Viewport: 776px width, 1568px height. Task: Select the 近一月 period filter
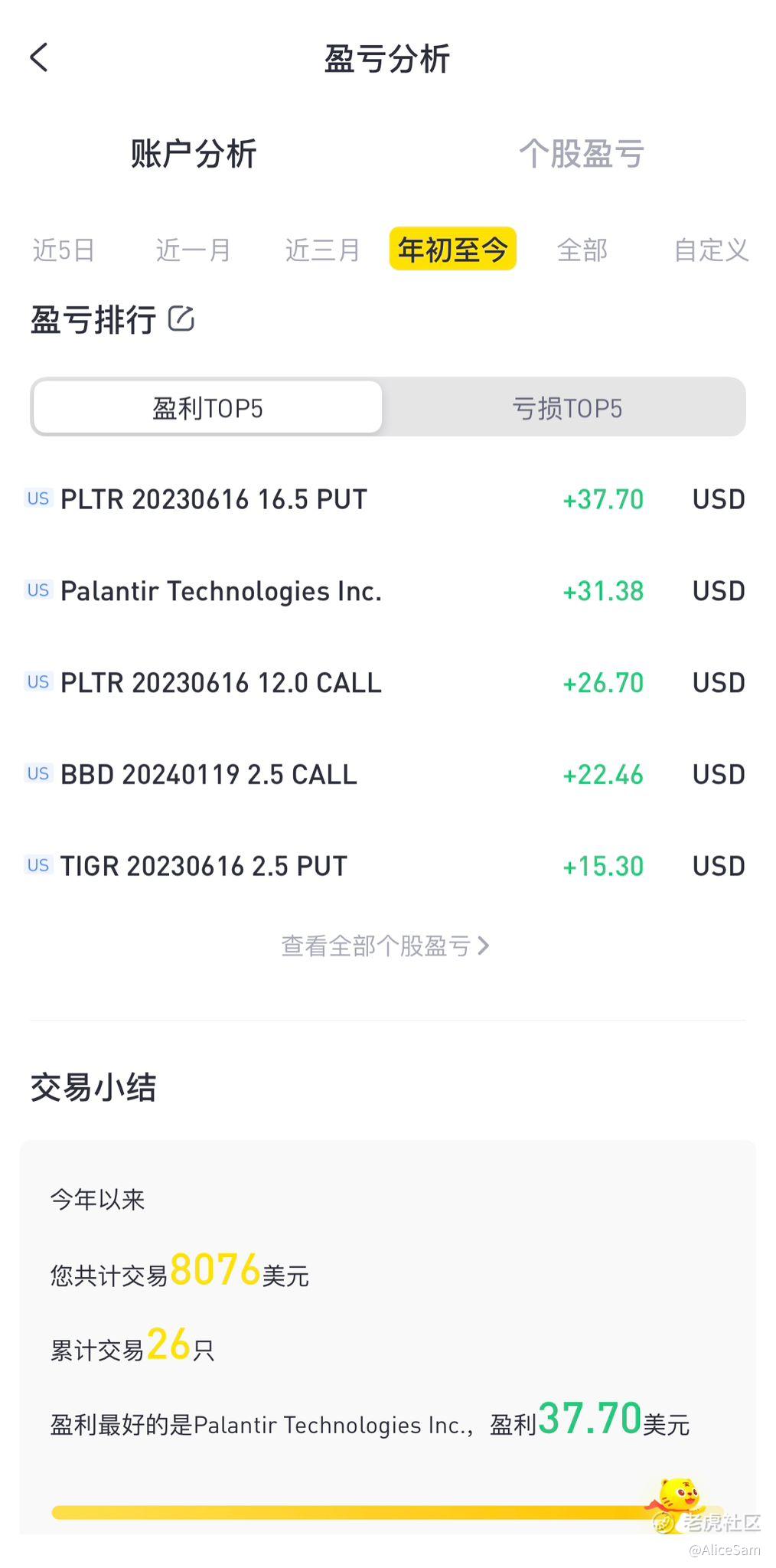(193, 250)
